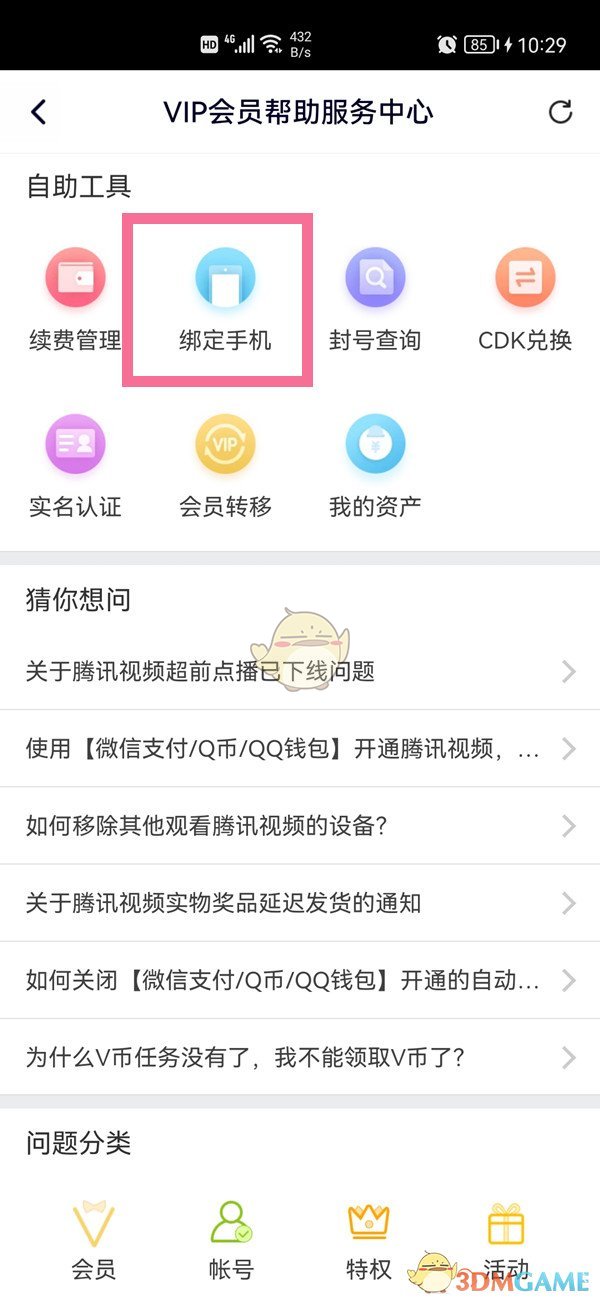
Task: Go back from VIP help center
Action: 39,112
